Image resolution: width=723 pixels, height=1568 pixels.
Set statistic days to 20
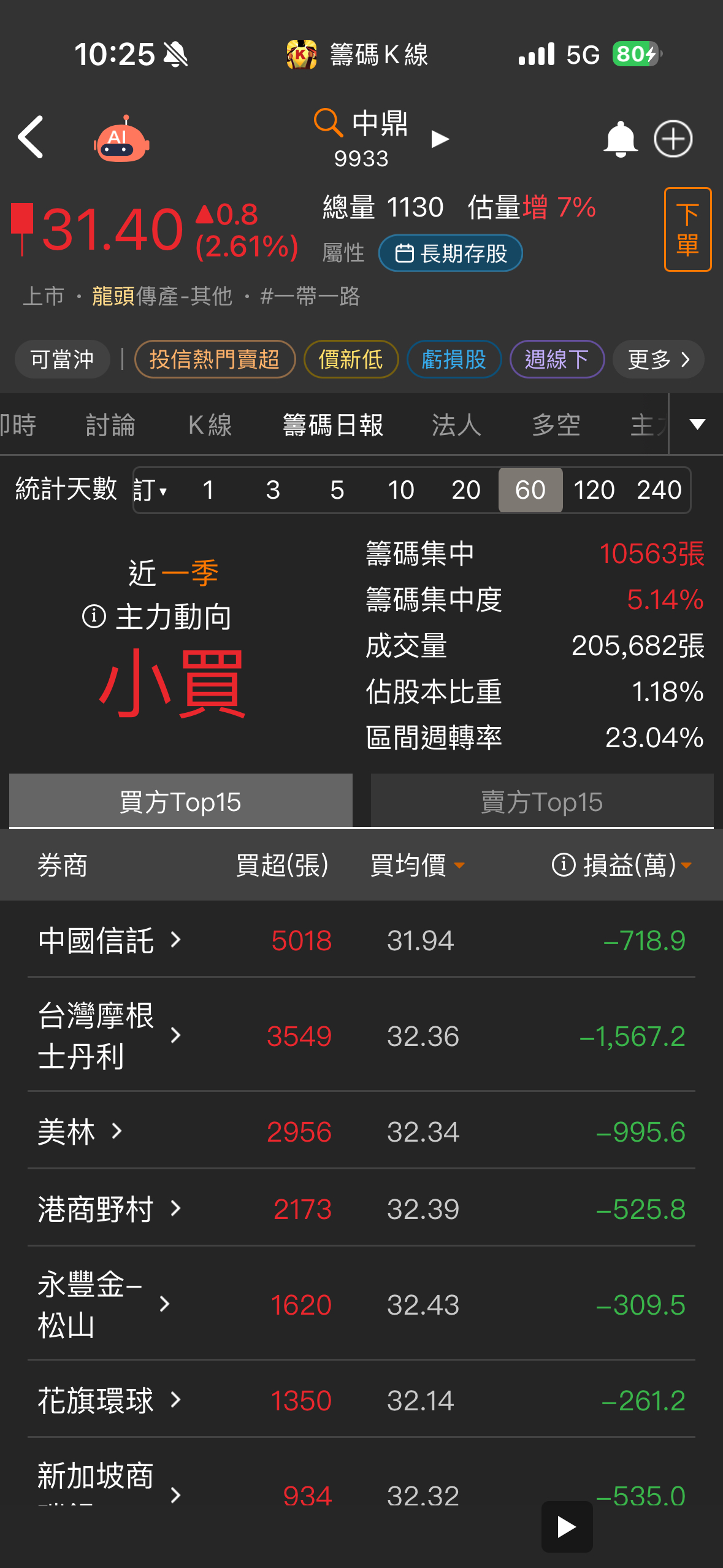[x=465, y=490]
